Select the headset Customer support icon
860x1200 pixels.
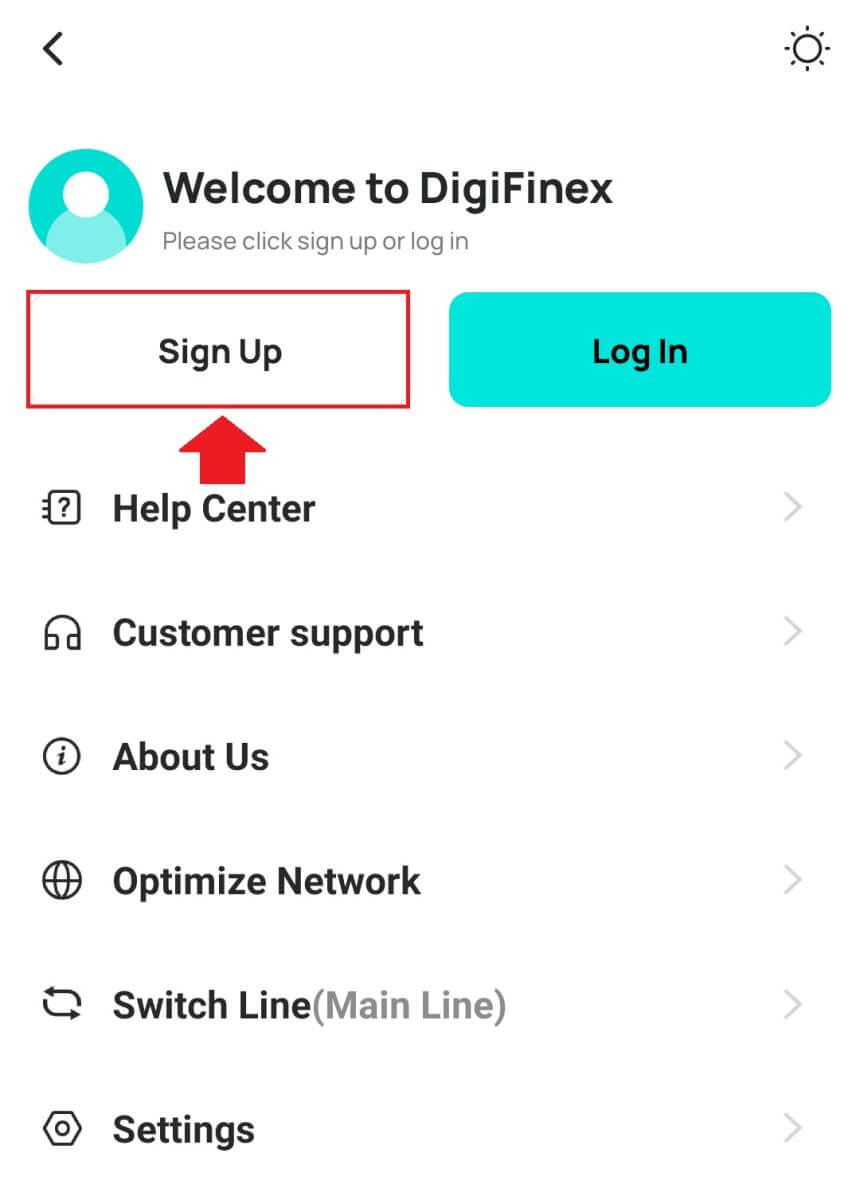pos(61,631)
